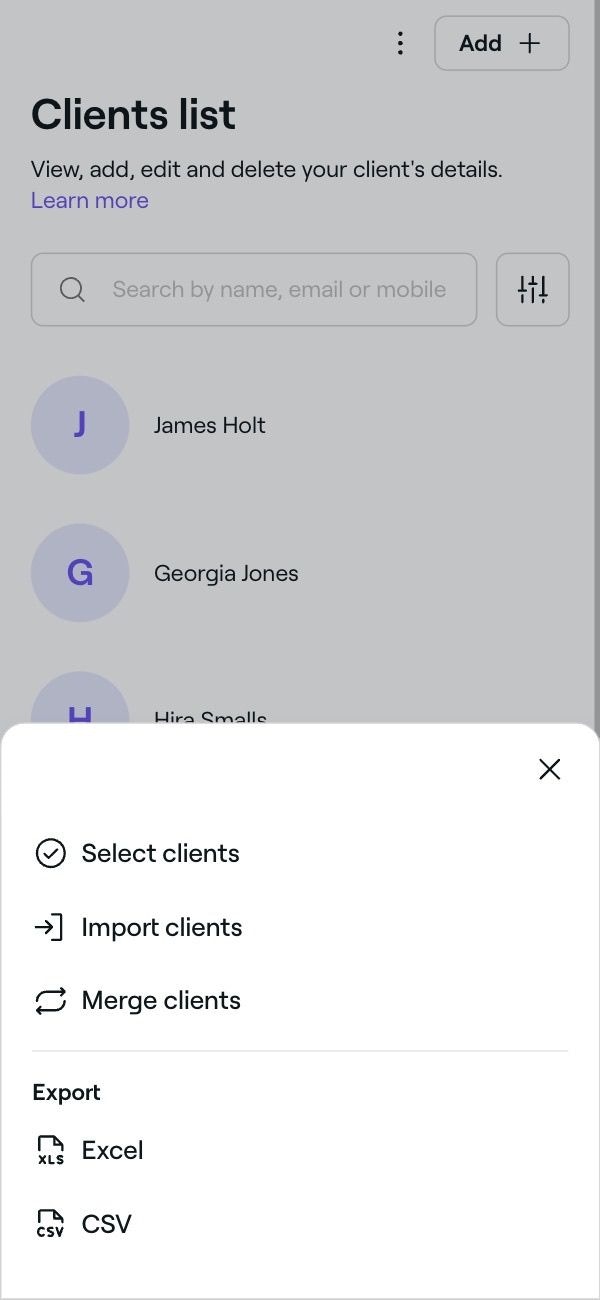
Task: Tap the Add client button
Action: (501, 43)
